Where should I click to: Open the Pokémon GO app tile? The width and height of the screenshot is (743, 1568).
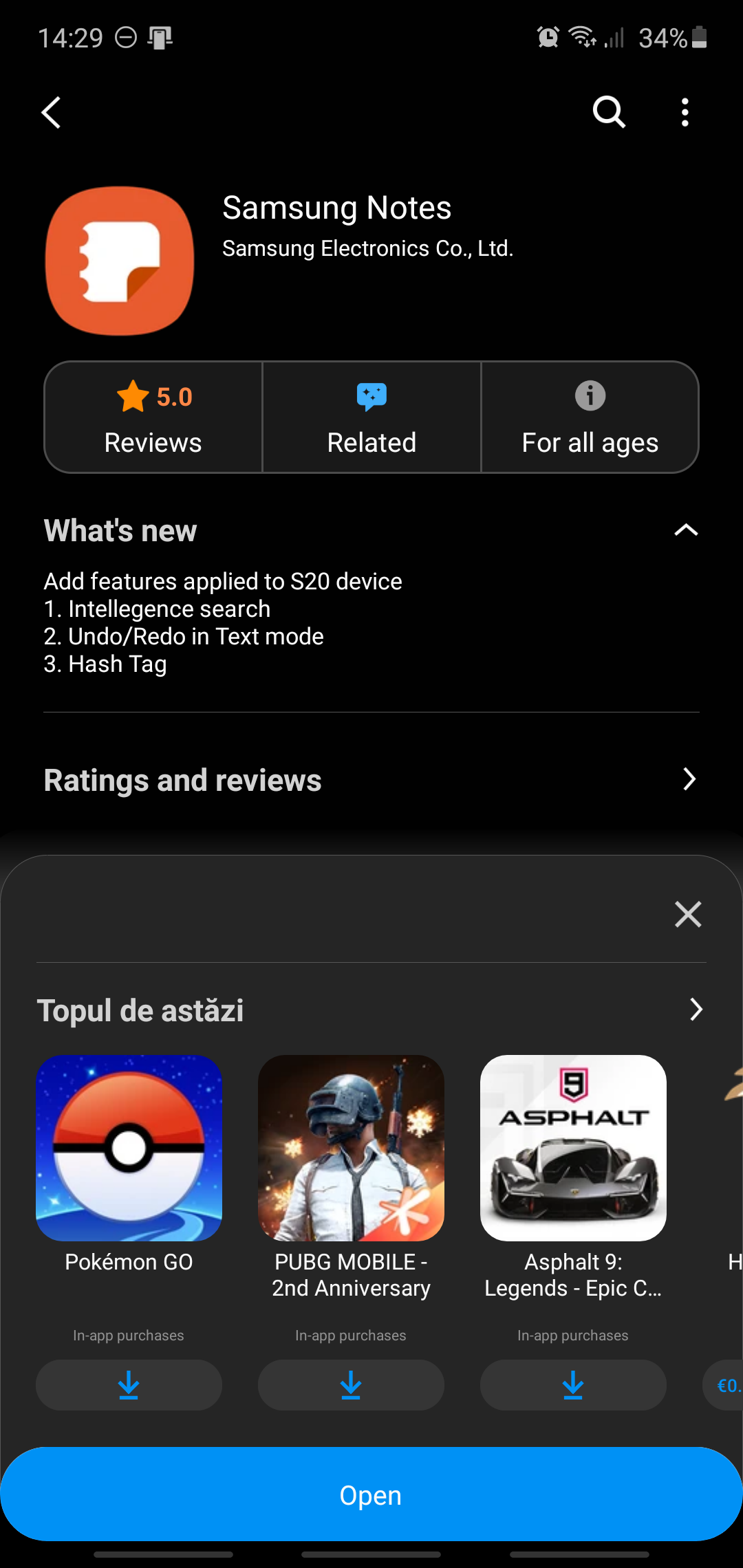[129, 1148]
